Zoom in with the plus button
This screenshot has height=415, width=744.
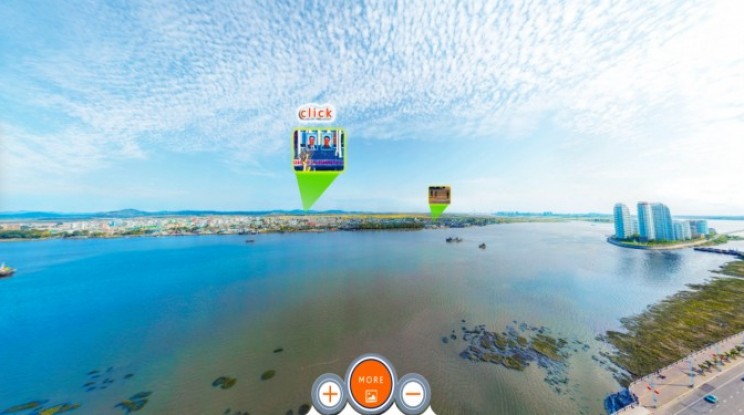click(329, 394)
